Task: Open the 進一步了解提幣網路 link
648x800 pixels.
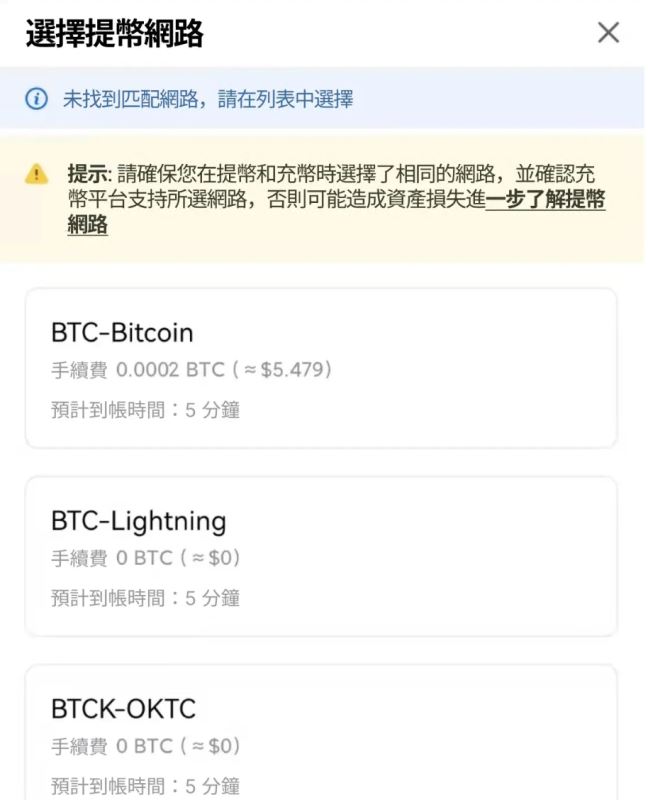Action: coord(544,200)
